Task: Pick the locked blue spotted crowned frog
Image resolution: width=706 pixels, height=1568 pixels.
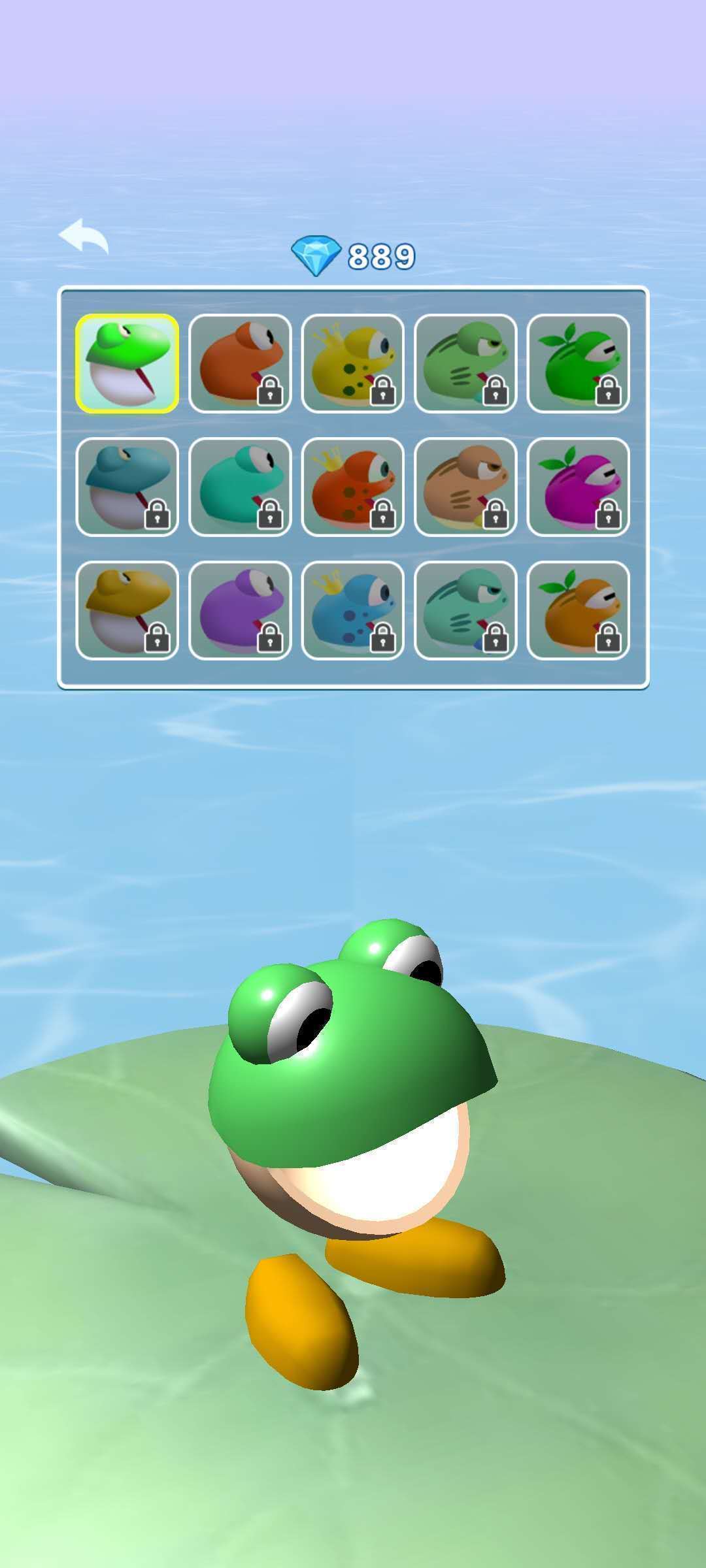Action: tap(352, 610)
